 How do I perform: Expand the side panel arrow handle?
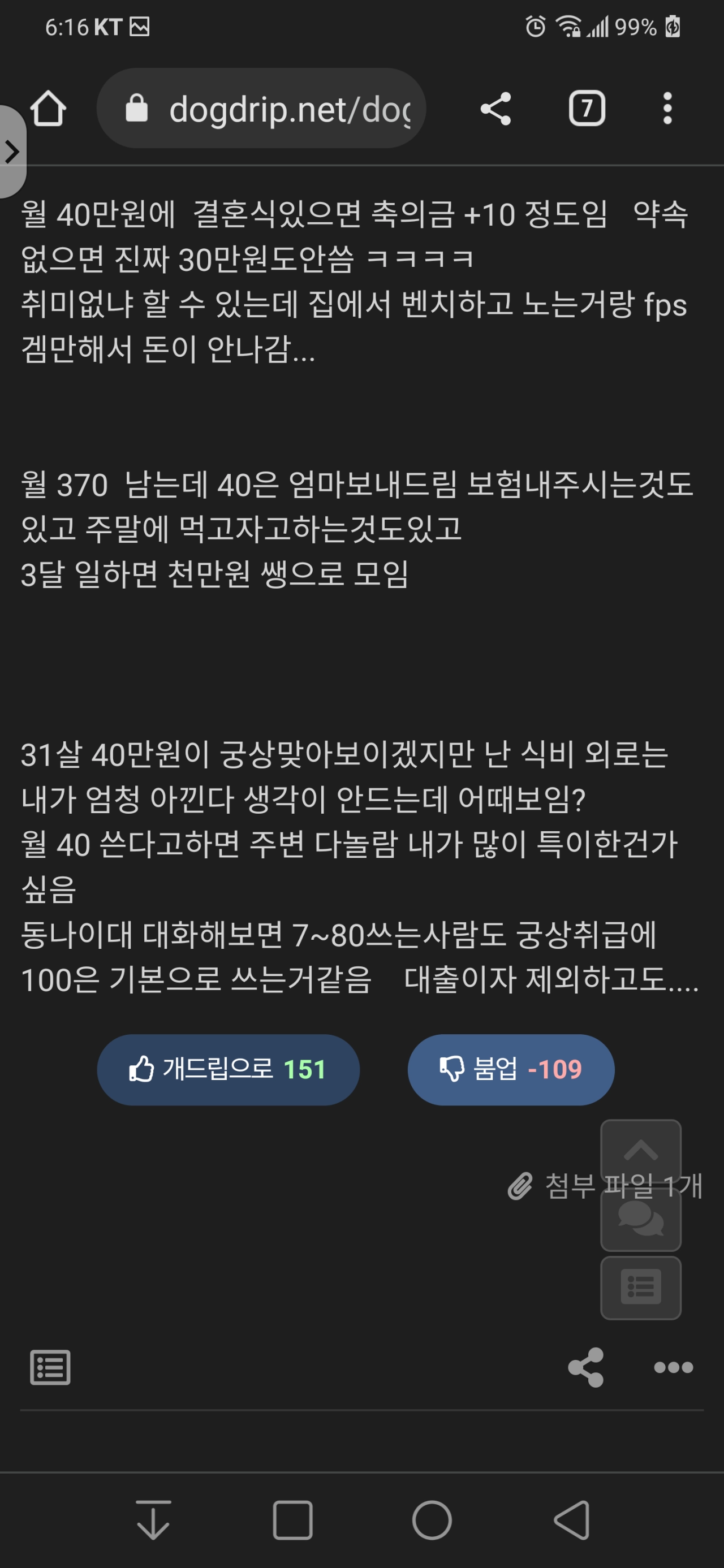11,152
